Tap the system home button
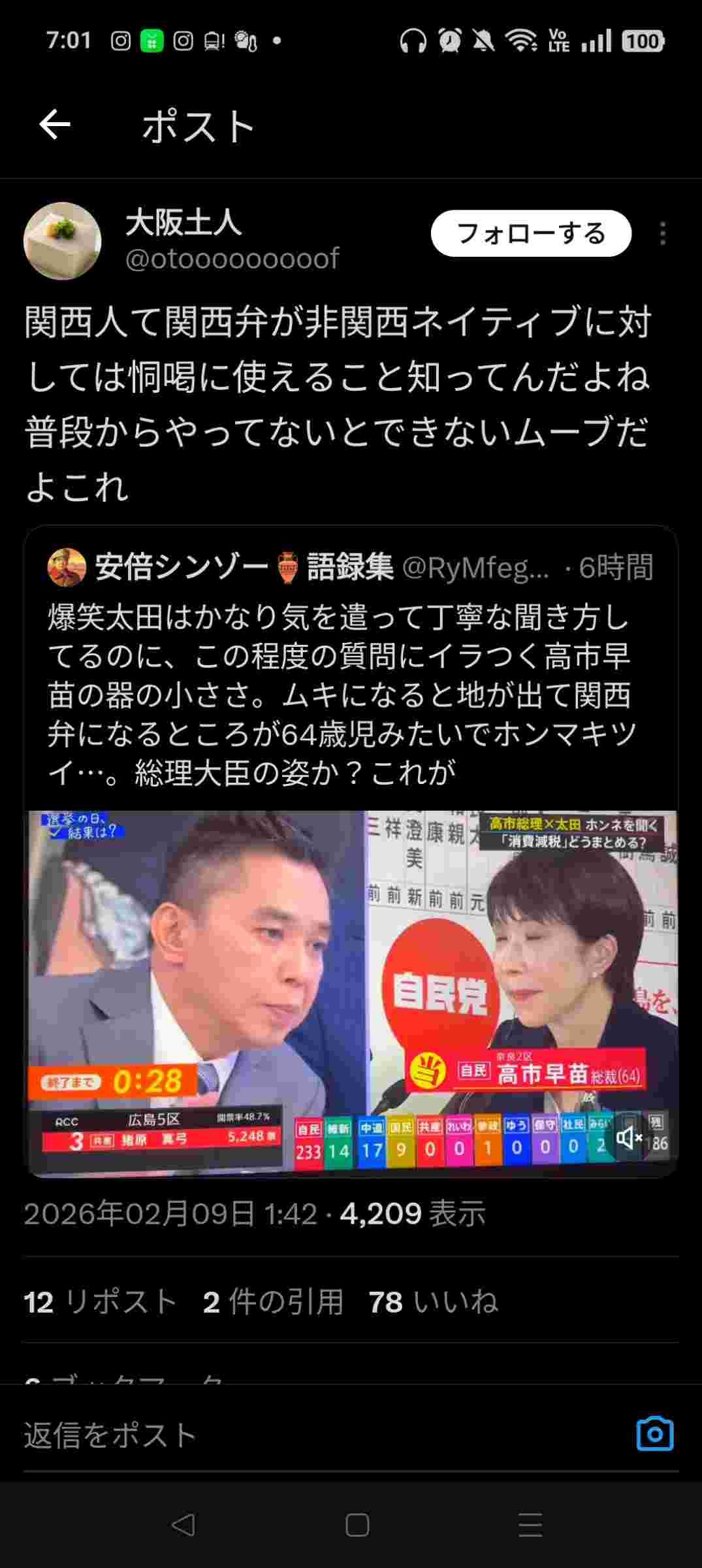This screenshot has width=702, height=1568. [357, 1526]
